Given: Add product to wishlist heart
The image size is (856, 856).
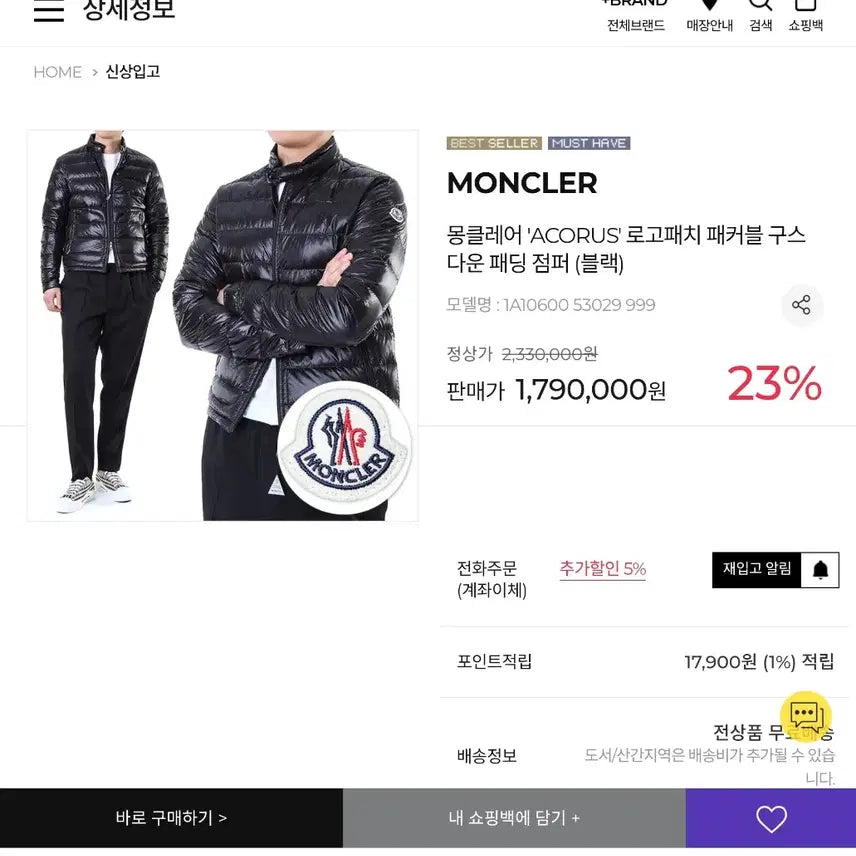Looking at the screenshot, I should coord(771,819).
